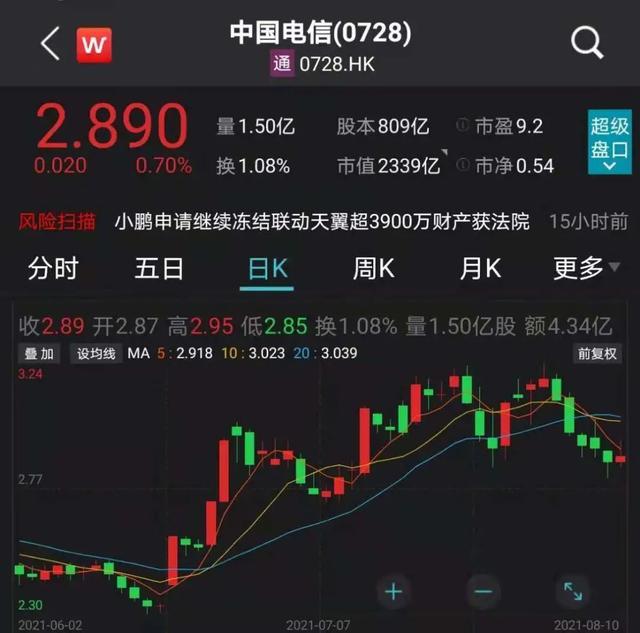This screenshot has height=633, width=640.
Task: Expand the 超级盘口 panel
Action: tap(609, 143)
